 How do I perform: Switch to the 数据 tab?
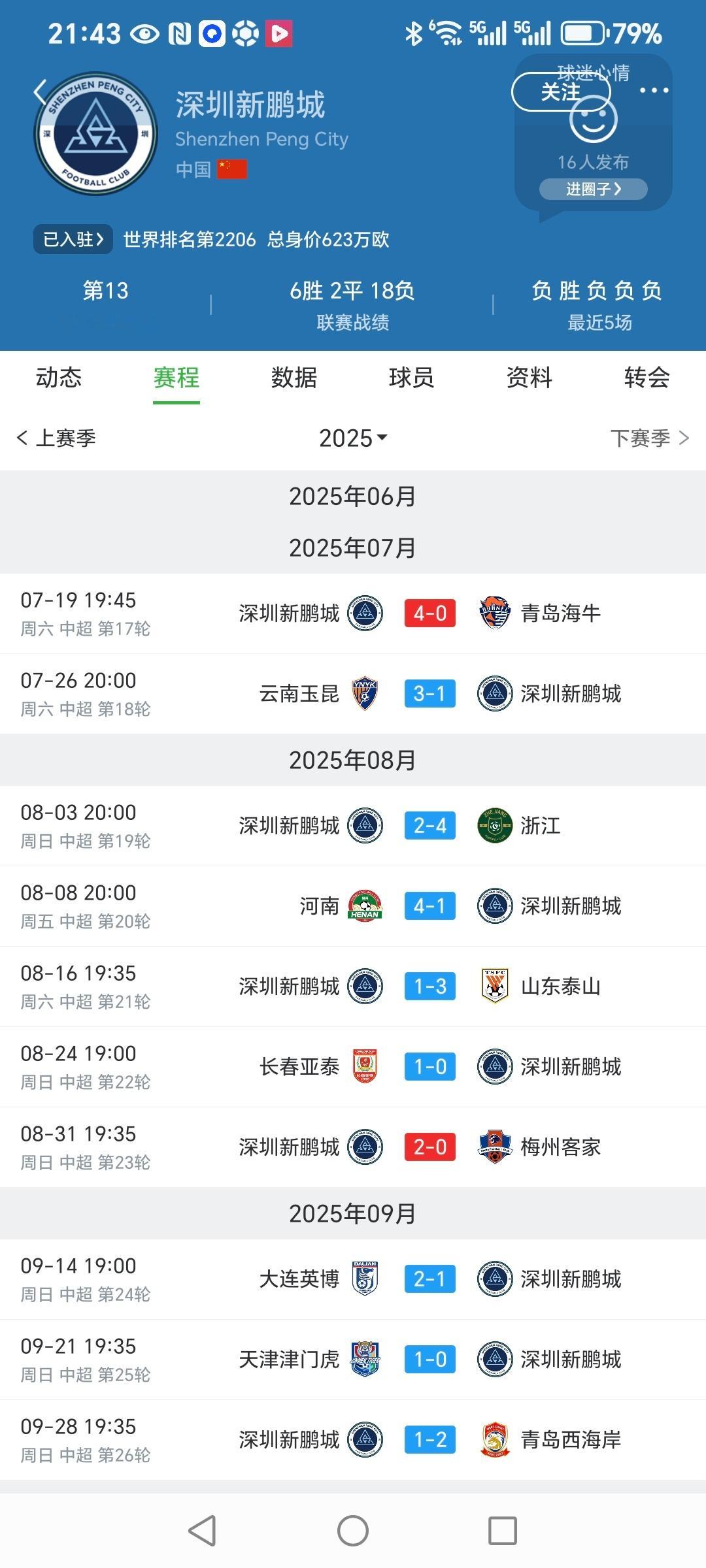(294, 378)
